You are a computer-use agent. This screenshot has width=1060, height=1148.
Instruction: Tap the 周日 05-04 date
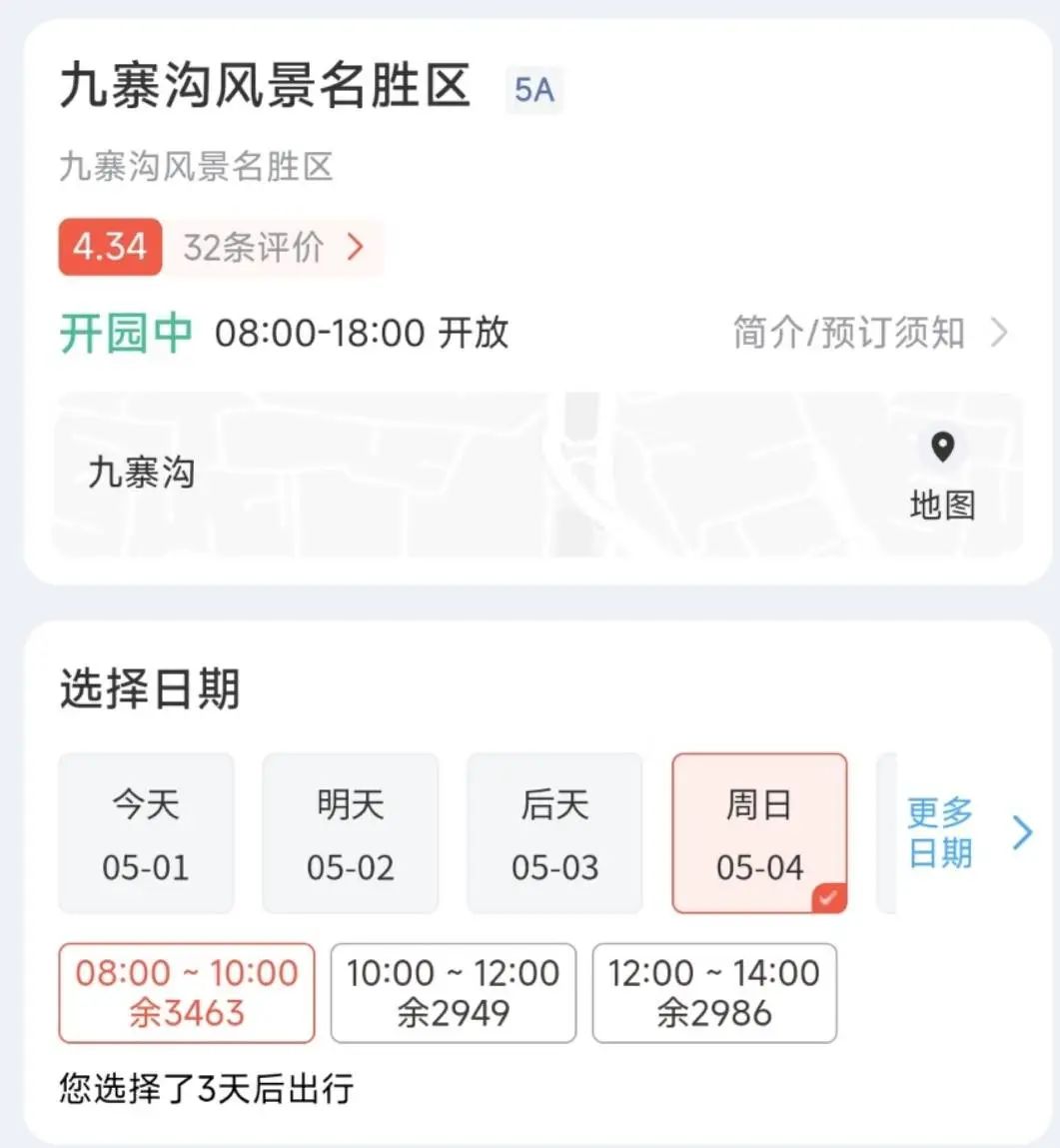click(759, 833)
